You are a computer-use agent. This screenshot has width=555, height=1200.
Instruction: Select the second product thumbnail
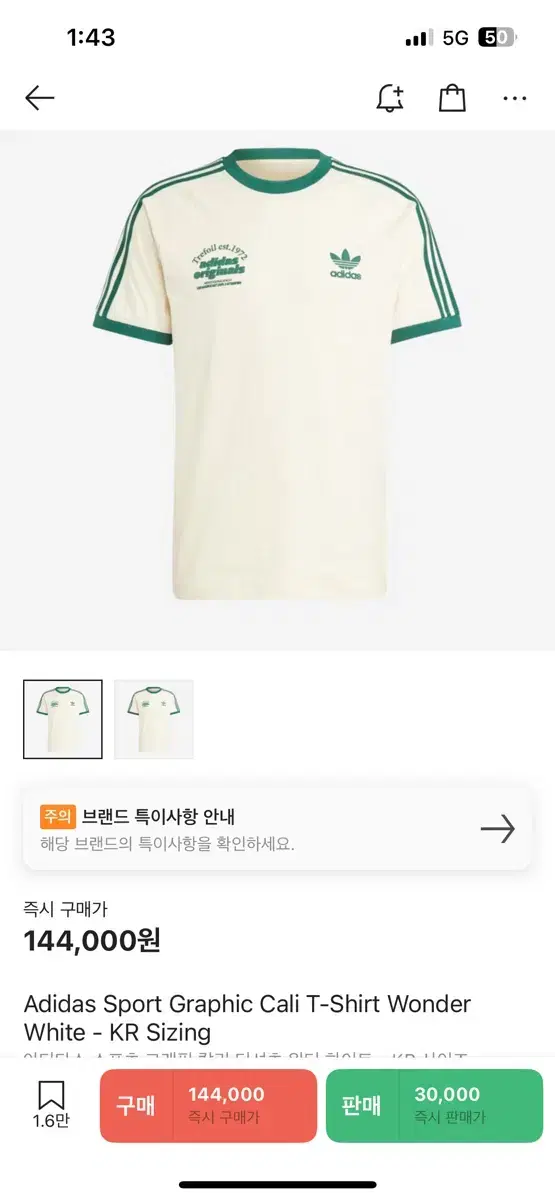pyautogui.click(x=154, y=719)
